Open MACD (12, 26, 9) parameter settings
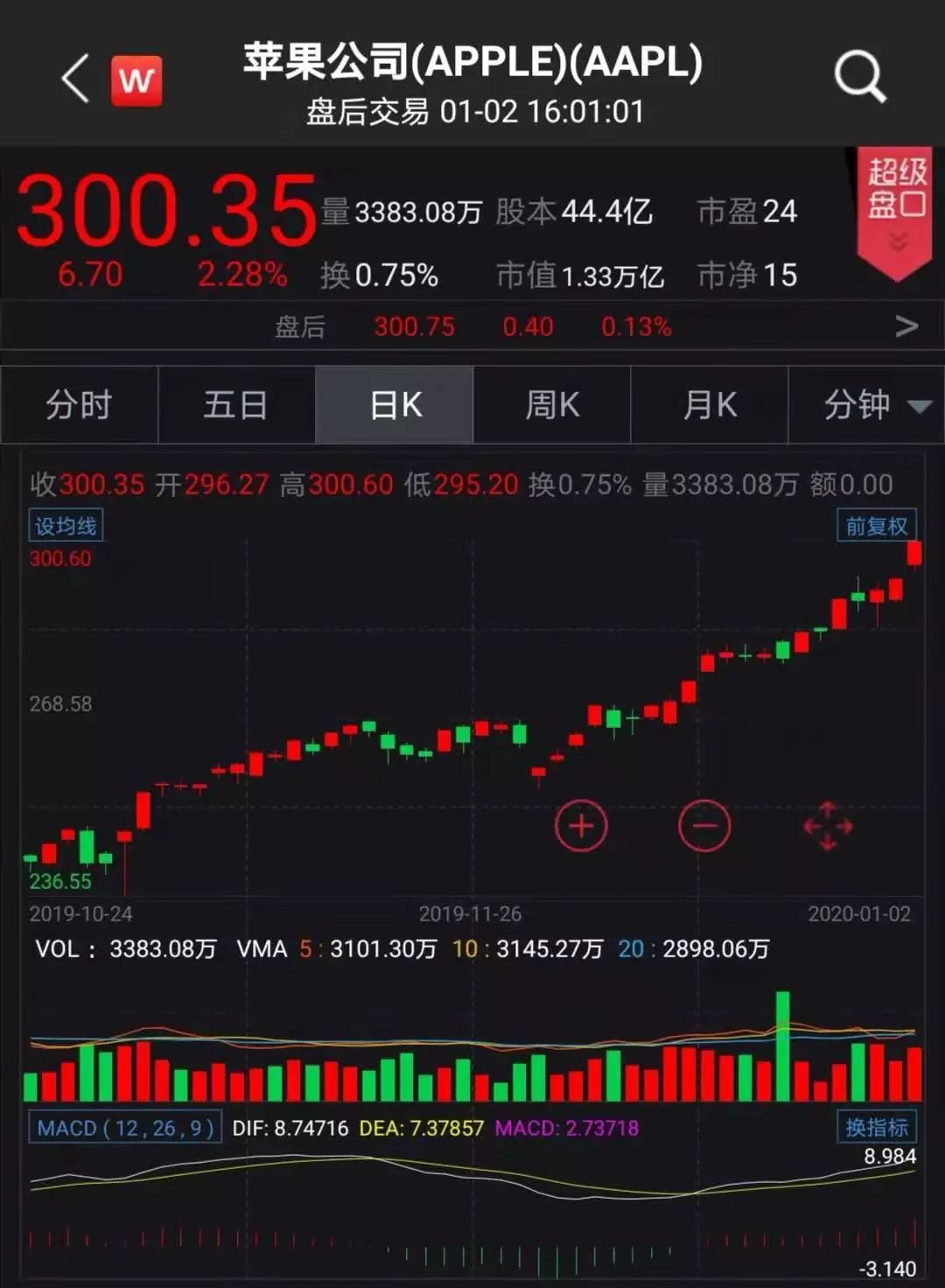Image resolution: width=945 pixels, height=1288 pixels. click(x=125, y=1128)
